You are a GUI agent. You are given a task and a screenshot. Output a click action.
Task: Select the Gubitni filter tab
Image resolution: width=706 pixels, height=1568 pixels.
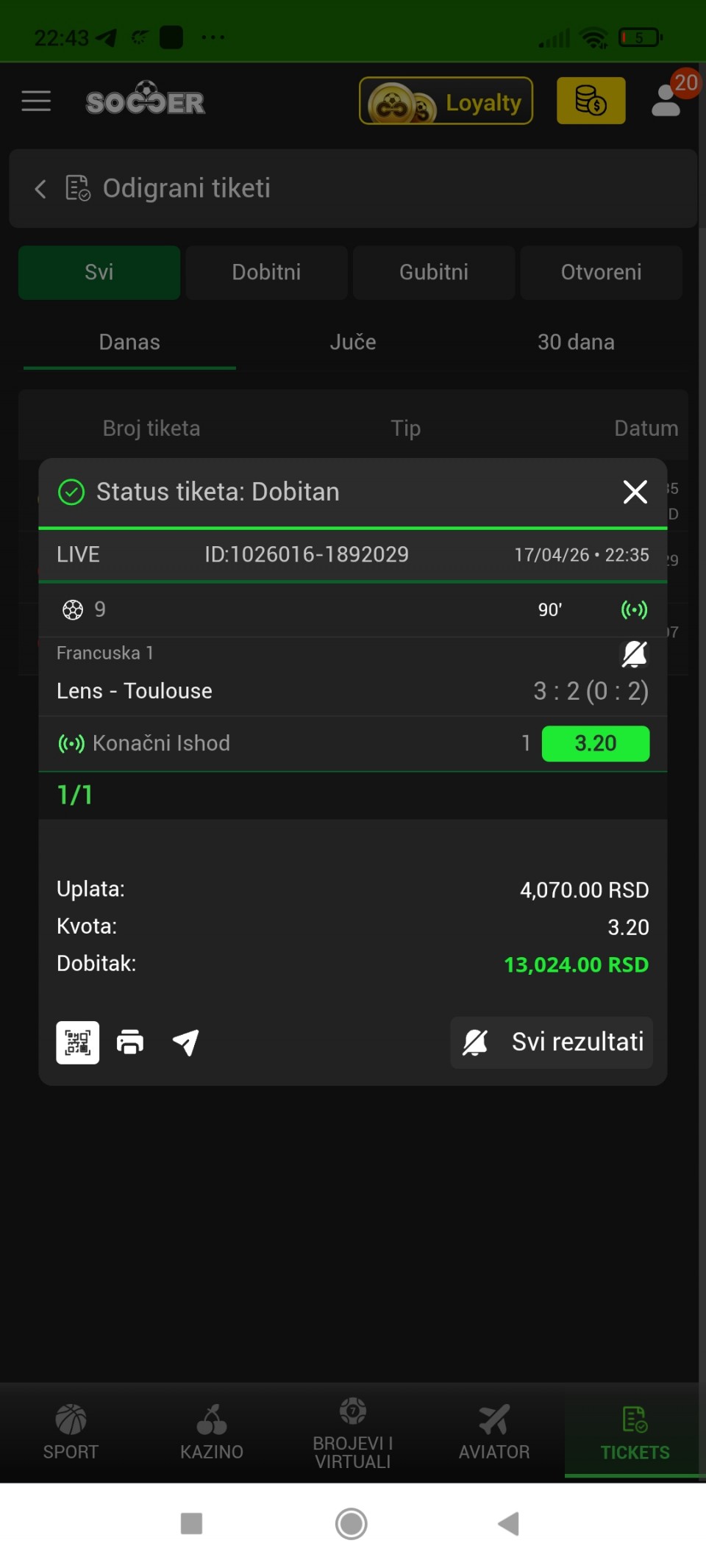tap(433, 273)
